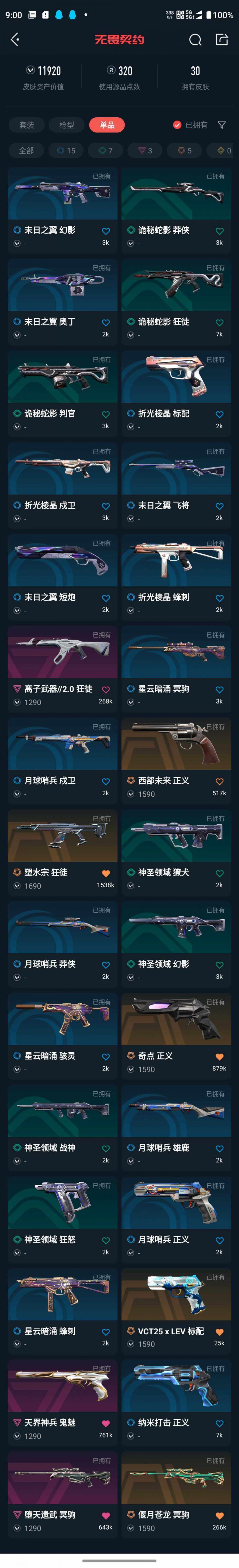This screenshot has height=1568, width=239.
Task: Toggle the 已拥有 owned-only checkbox
Action: pos(177,125)
